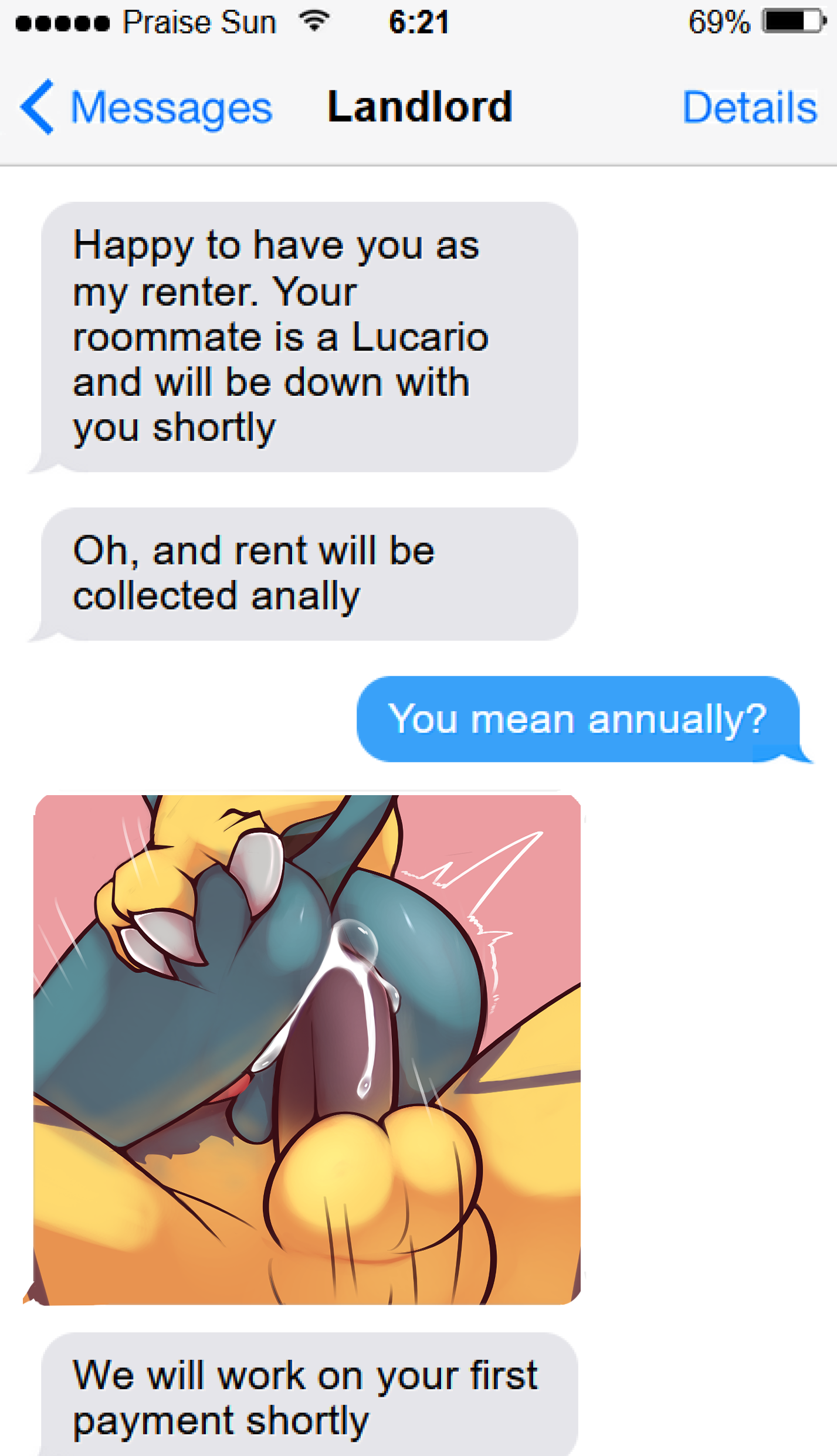Open Details for the Landlord conversation
Image resolution: width=837 pixels, height=1456 pixels.
(x=749, y=107)
